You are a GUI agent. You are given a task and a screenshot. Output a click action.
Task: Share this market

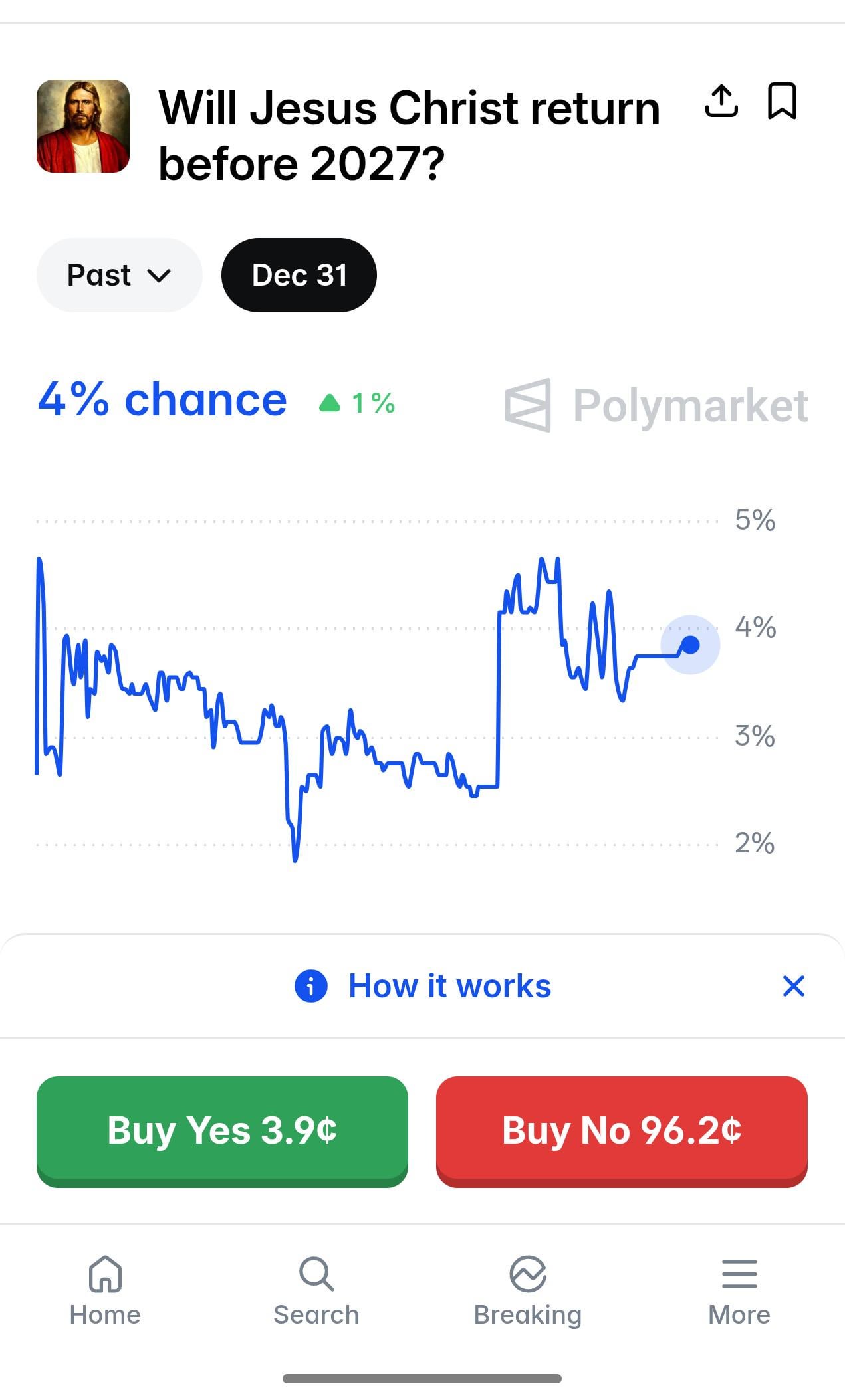pos(721,102)
